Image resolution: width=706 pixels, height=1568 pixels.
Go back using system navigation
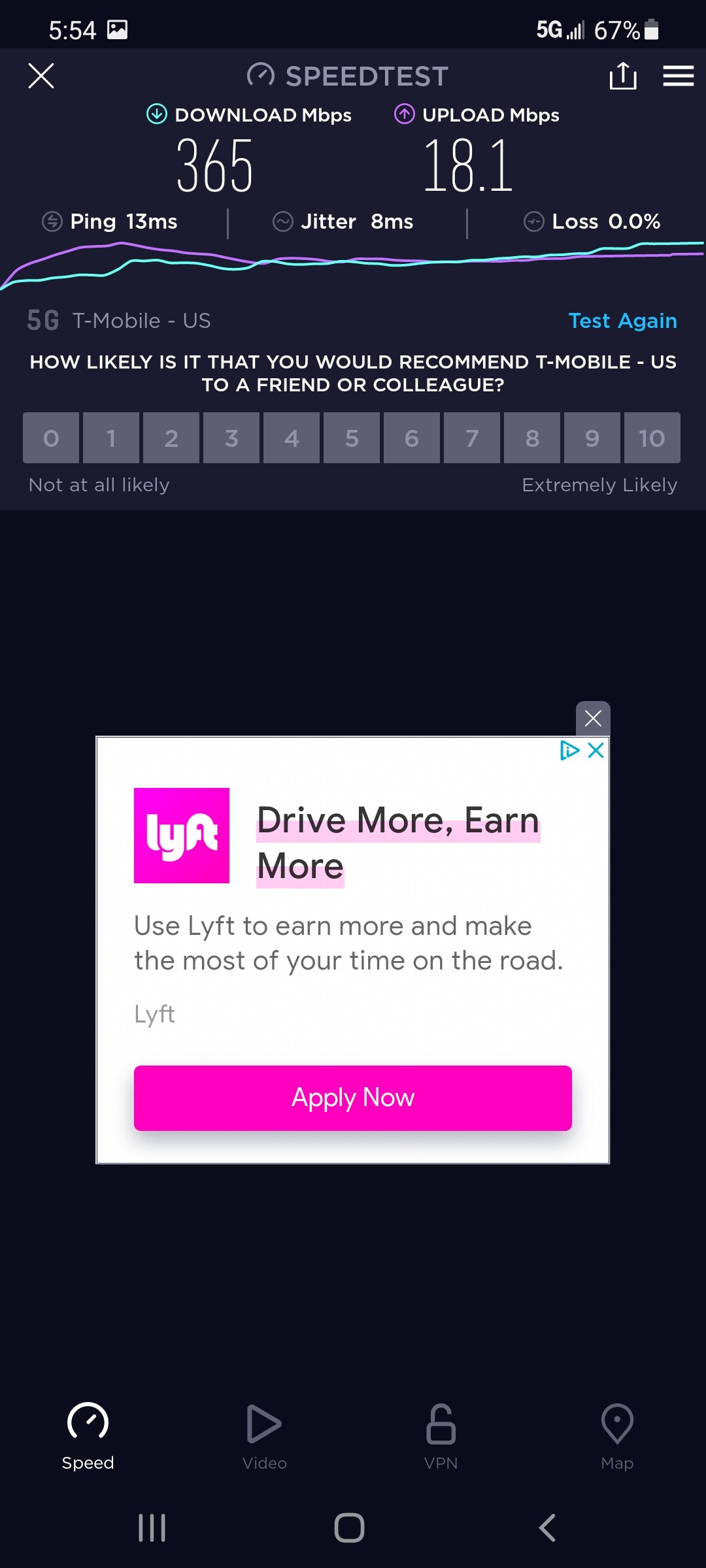click(547, 1527)
